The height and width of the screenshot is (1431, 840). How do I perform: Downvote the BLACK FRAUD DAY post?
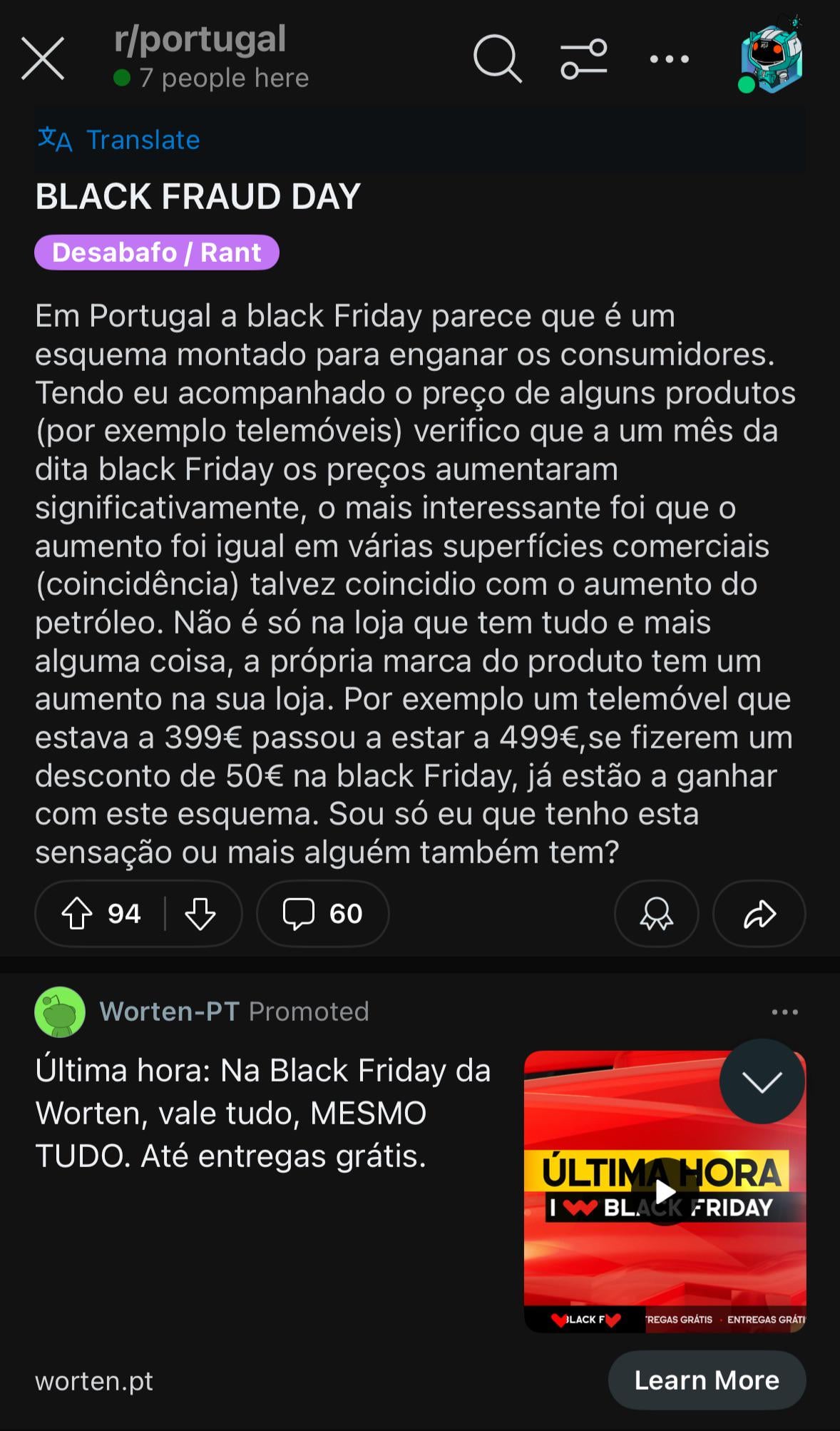pyautogui.click(x=200, y=913)
